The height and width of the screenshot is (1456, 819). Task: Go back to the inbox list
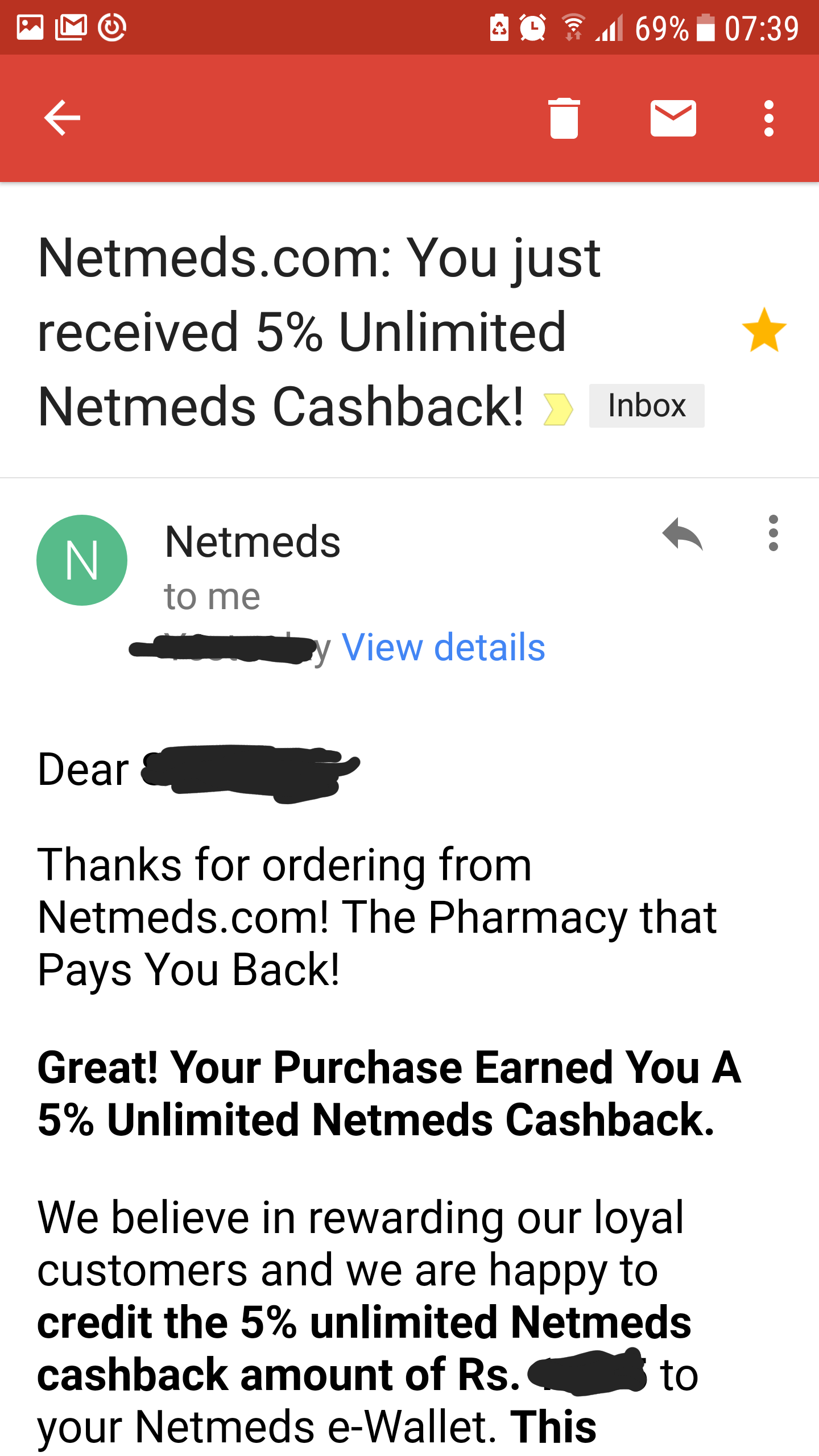tap(62, 118)
